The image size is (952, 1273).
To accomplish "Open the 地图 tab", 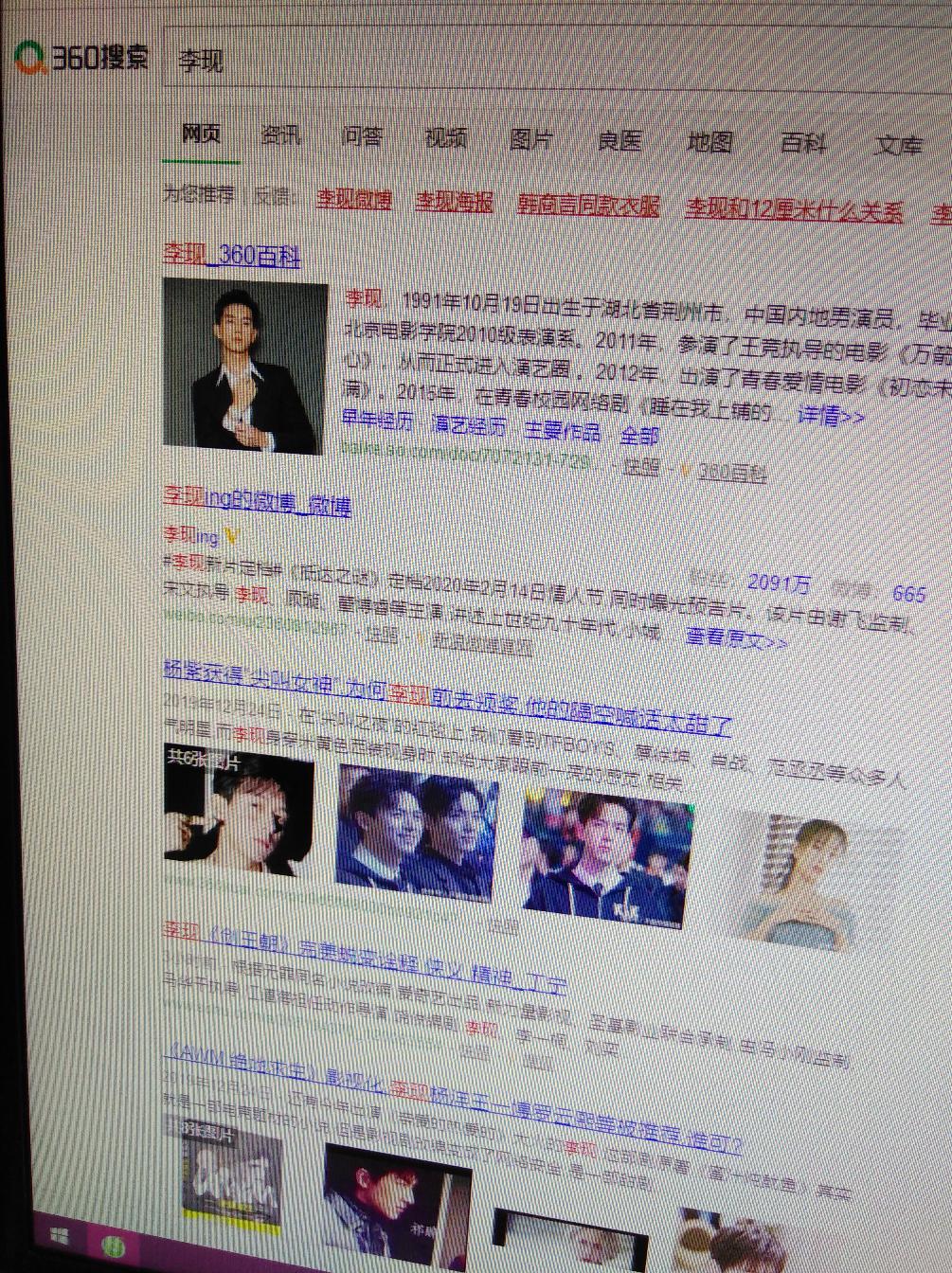I will [710, 142].
